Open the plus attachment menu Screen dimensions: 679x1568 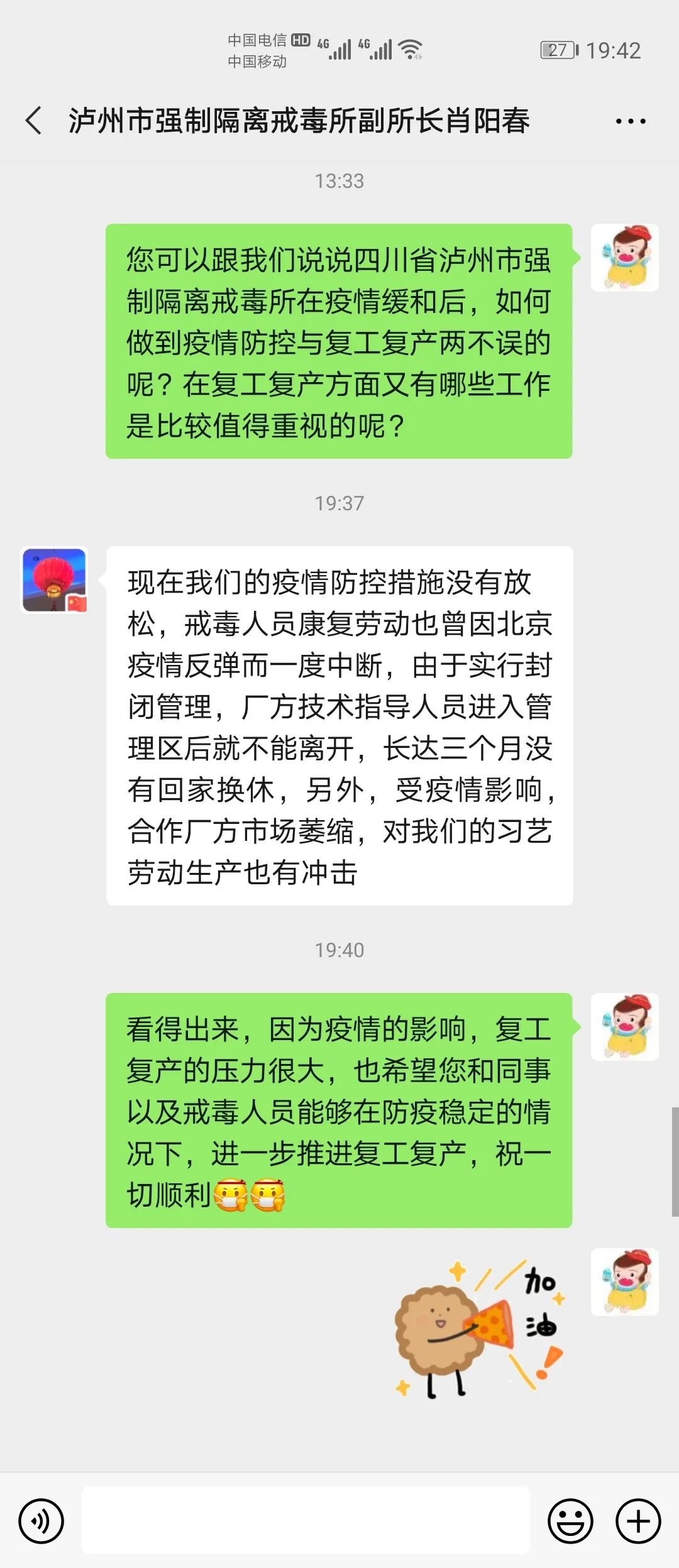(x=638, y=1521)
